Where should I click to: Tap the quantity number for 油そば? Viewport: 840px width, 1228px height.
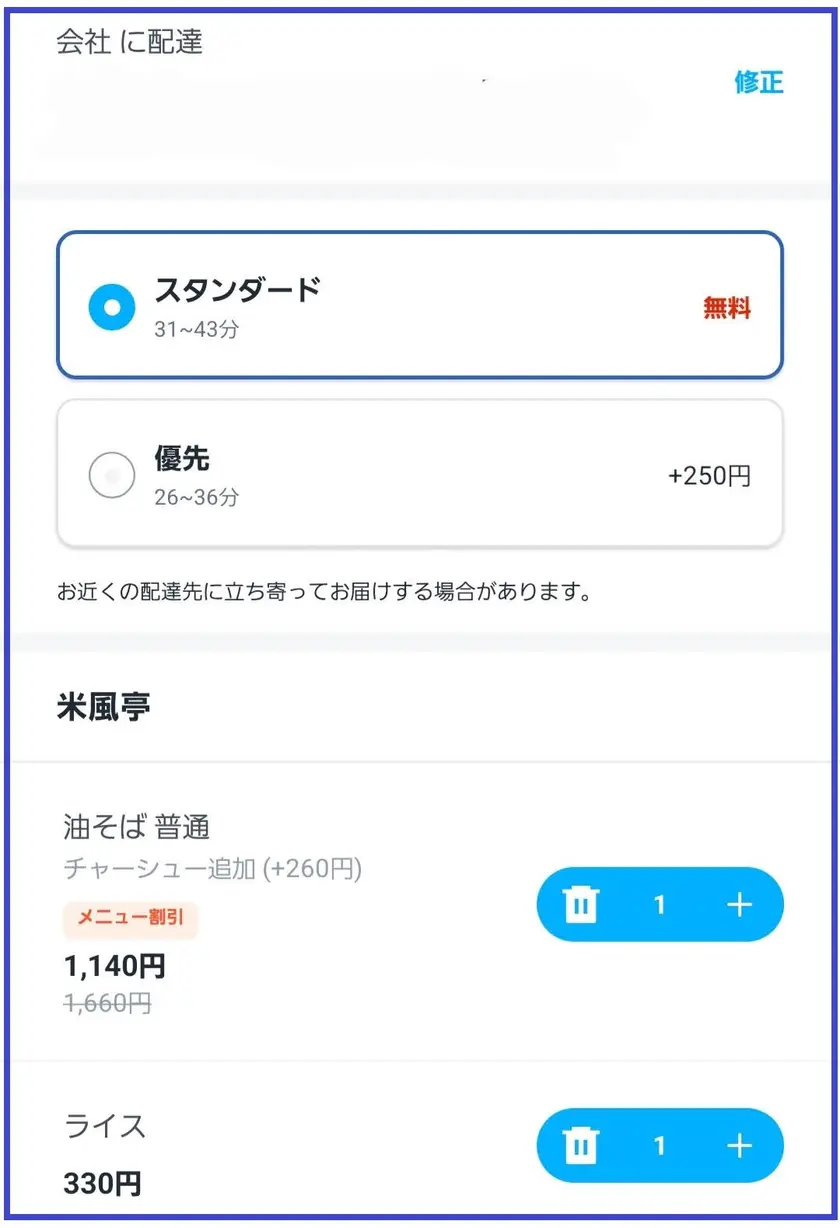660,904
